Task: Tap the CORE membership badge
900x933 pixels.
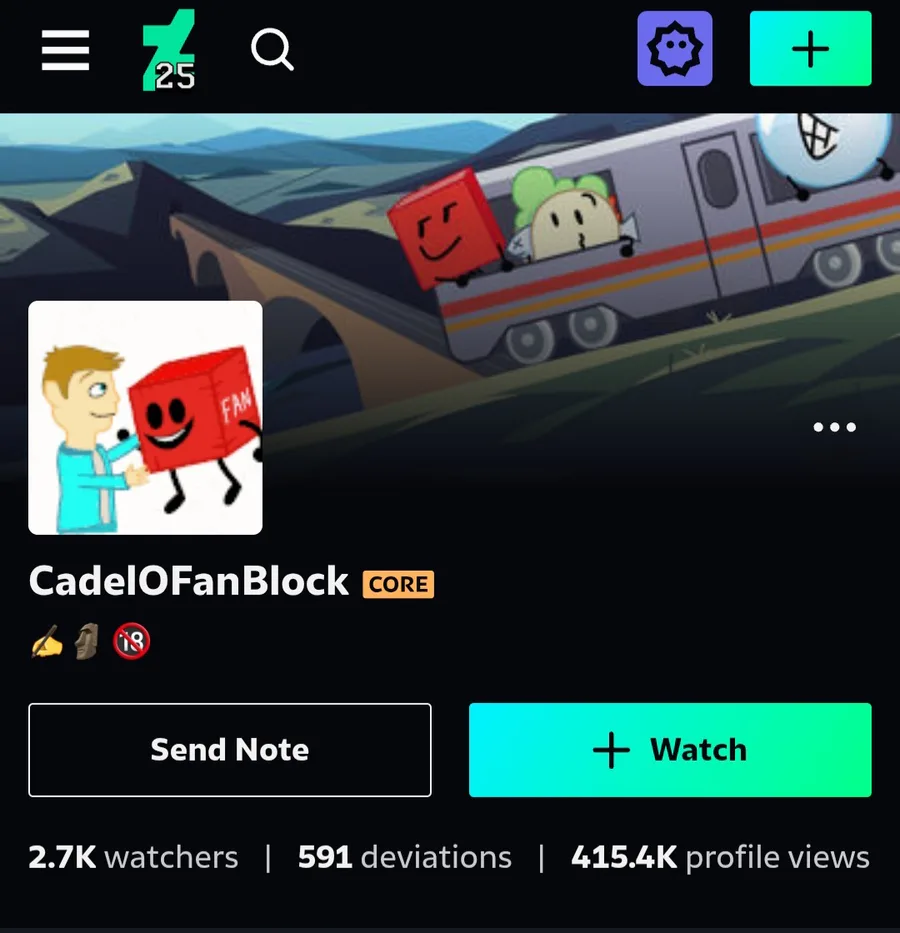Action: pyautogui.click(x=398, y=584)
